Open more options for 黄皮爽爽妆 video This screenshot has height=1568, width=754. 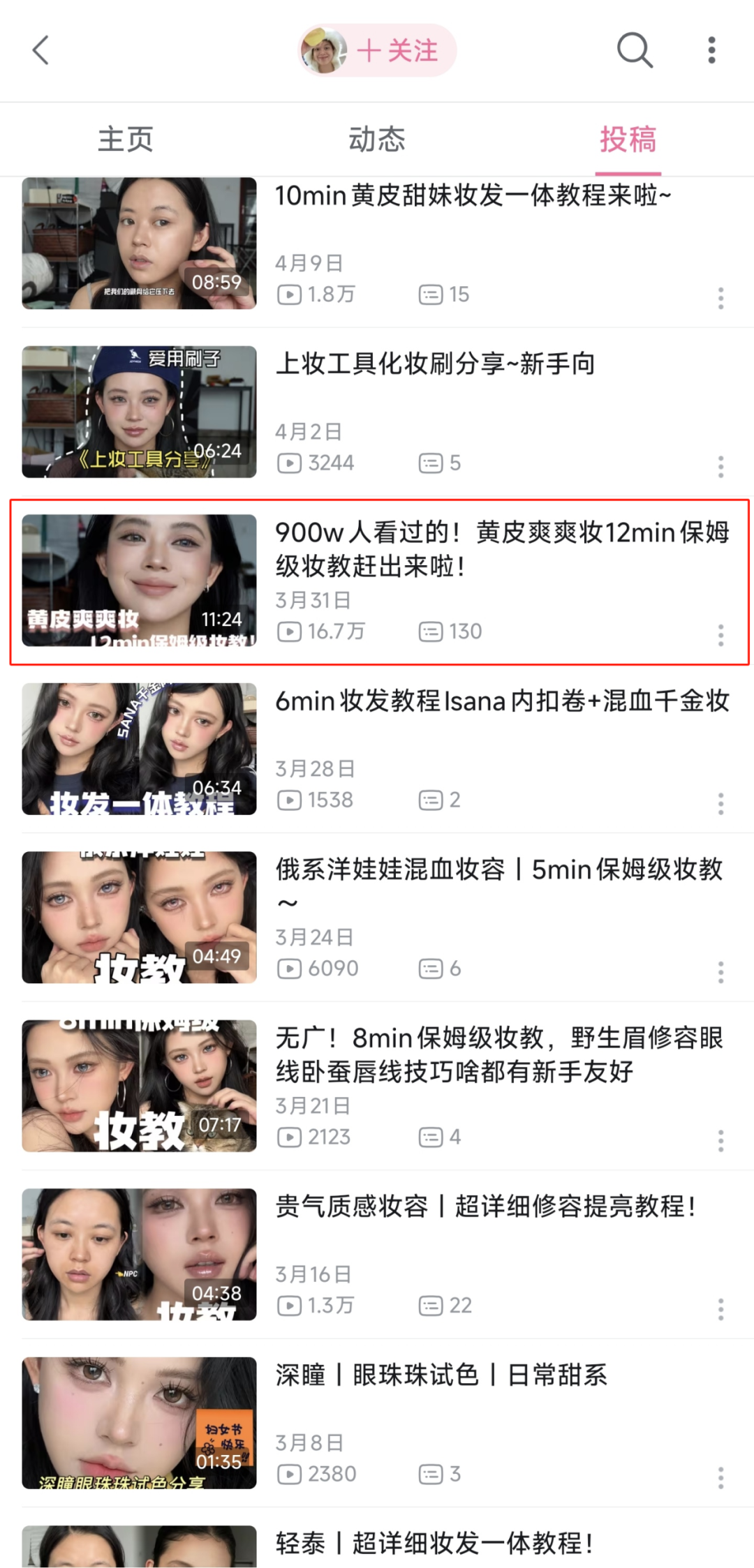(720, 635)
